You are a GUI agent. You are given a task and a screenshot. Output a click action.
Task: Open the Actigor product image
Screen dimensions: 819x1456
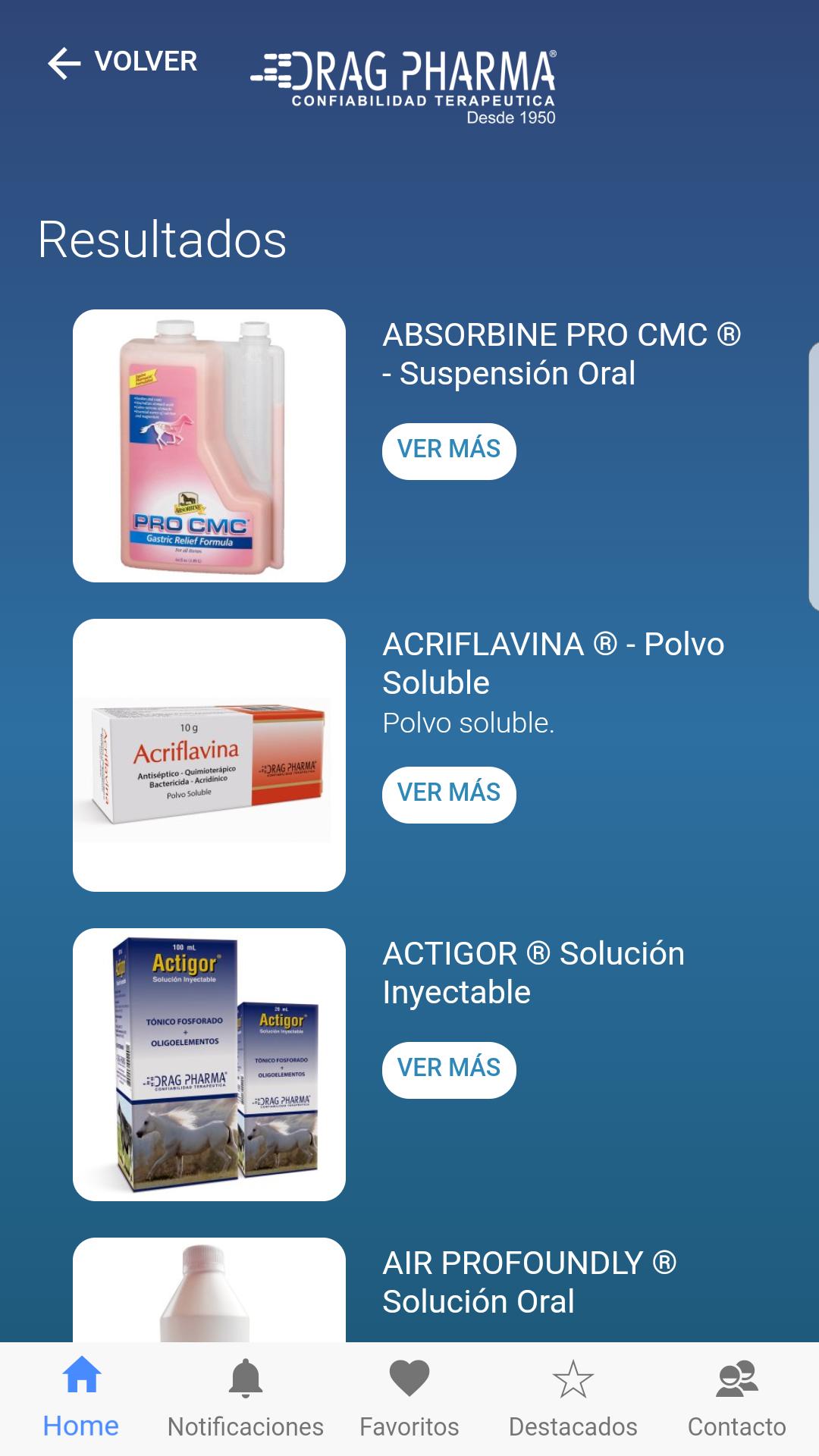pyautogui.click(x=209, y=1065)
